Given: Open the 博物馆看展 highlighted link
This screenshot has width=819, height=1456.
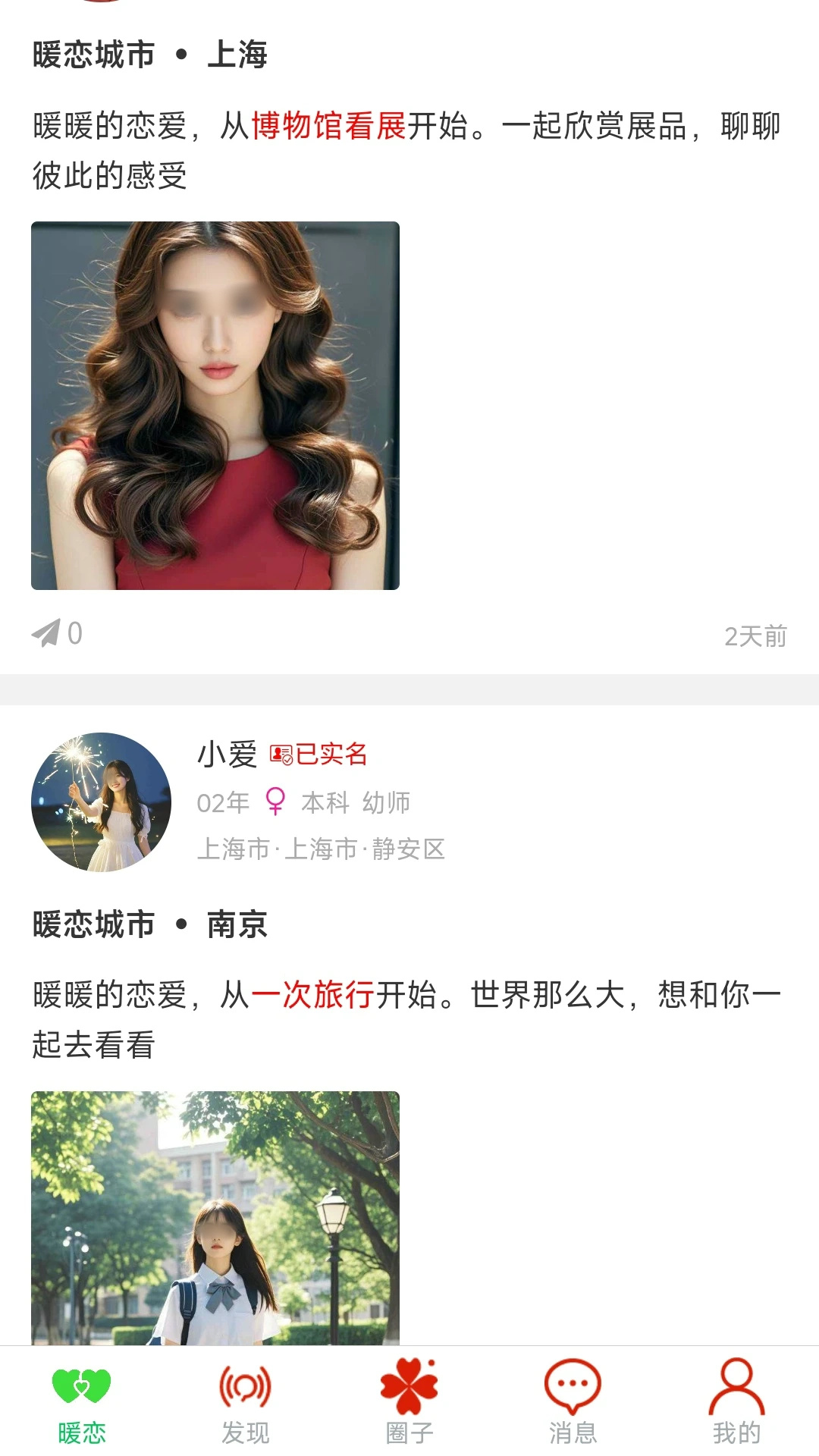Looking at the screenshot, I should [x=328, y=126].
